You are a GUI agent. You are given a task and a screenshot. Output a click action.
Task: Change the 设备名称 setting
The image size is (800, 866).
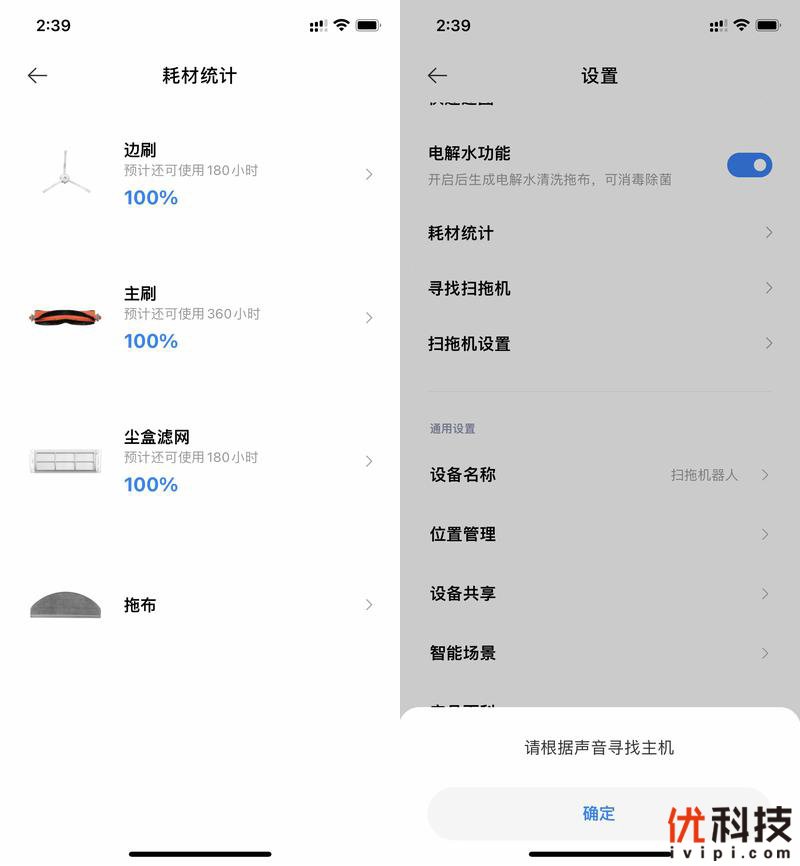600,475
